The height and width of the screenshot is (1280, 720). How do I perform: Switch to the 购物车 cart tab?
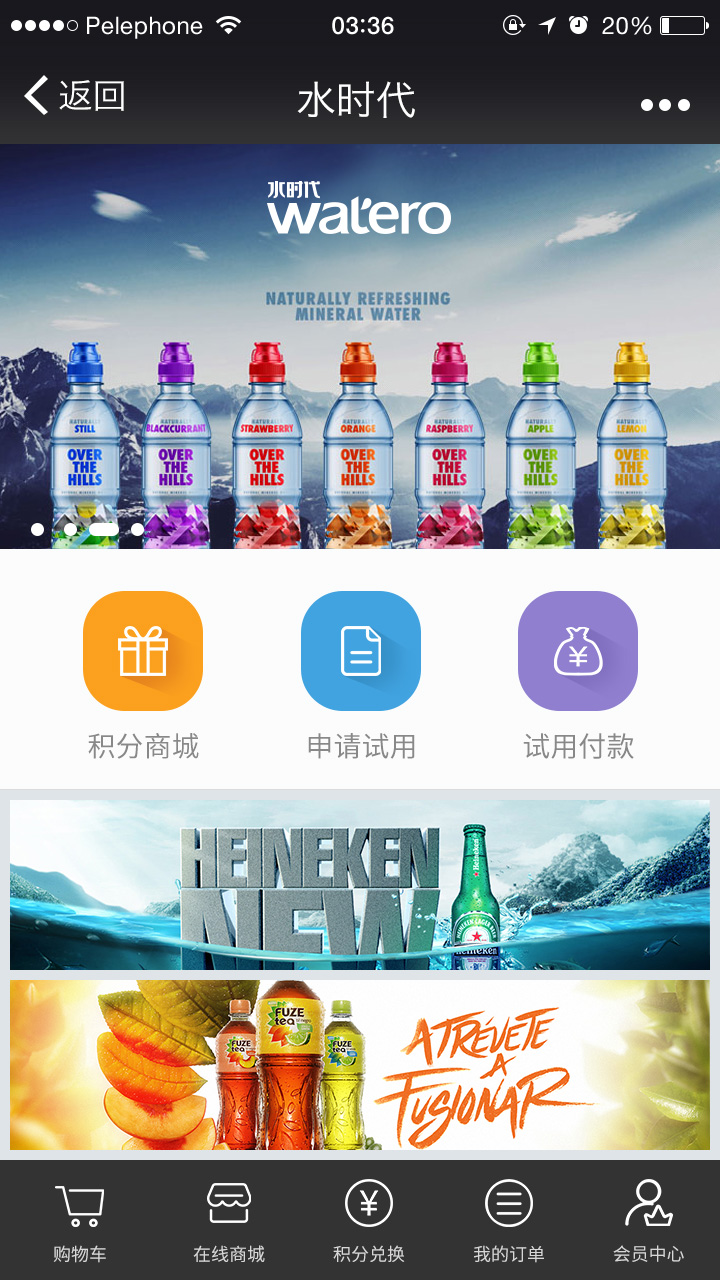[x=80, y=1221]
